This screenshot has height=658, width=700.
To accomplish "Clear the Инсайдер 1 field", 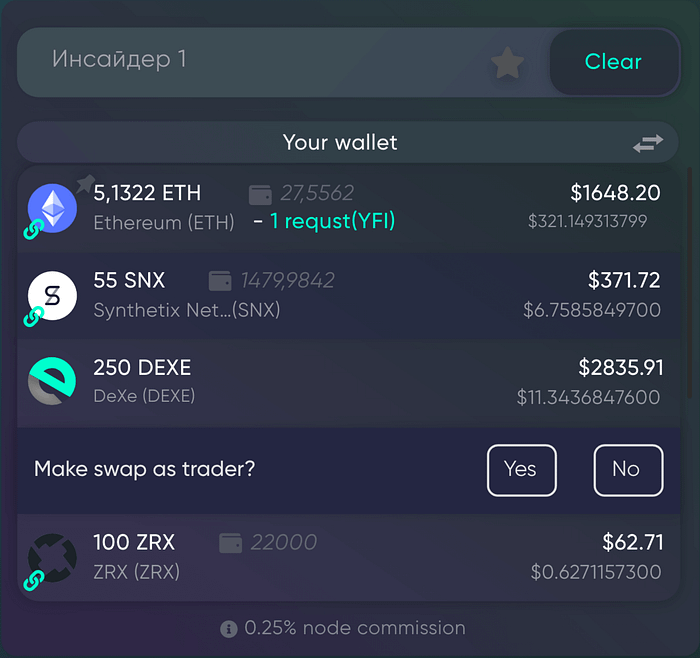I will [x=613, y=62].
